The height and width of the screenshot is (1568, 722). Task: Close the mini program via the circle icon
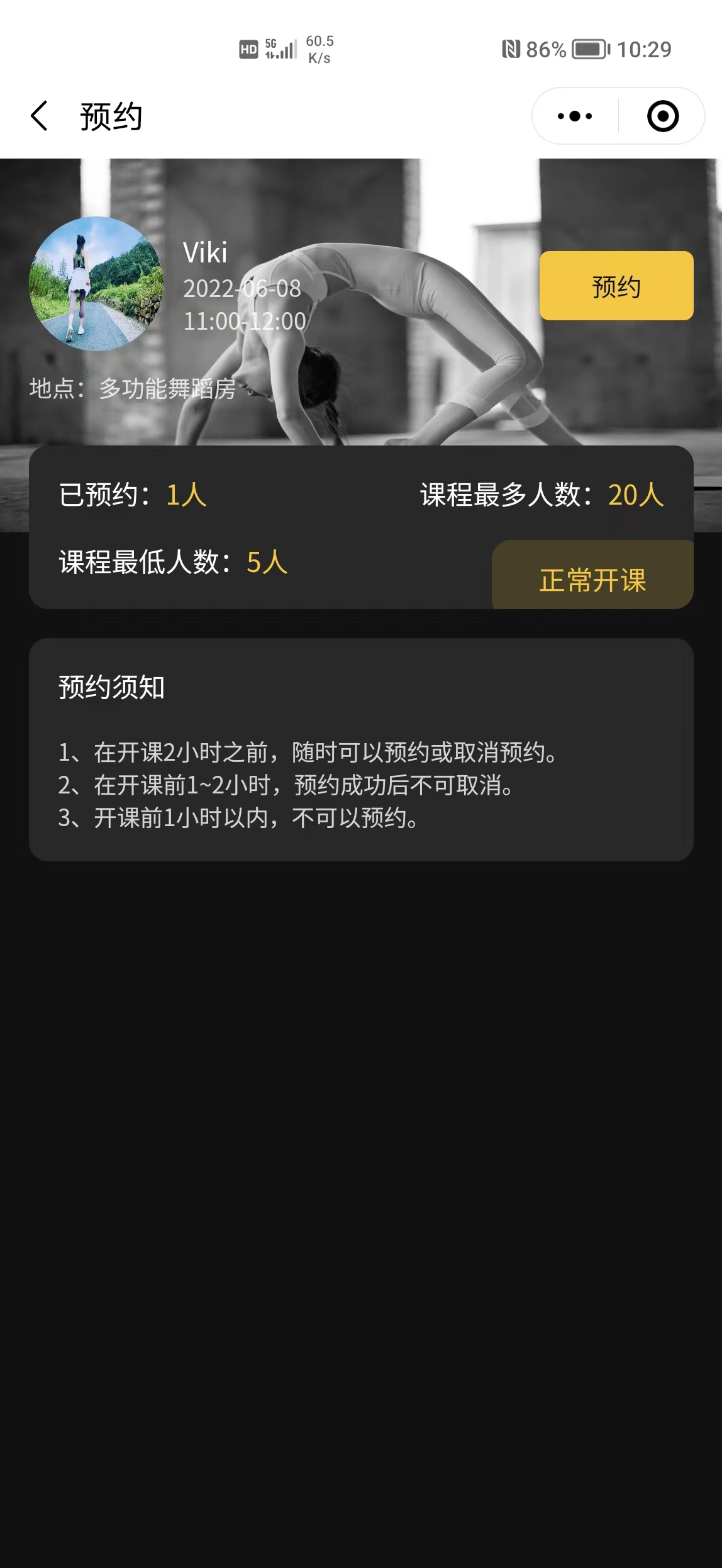point(663,116)
